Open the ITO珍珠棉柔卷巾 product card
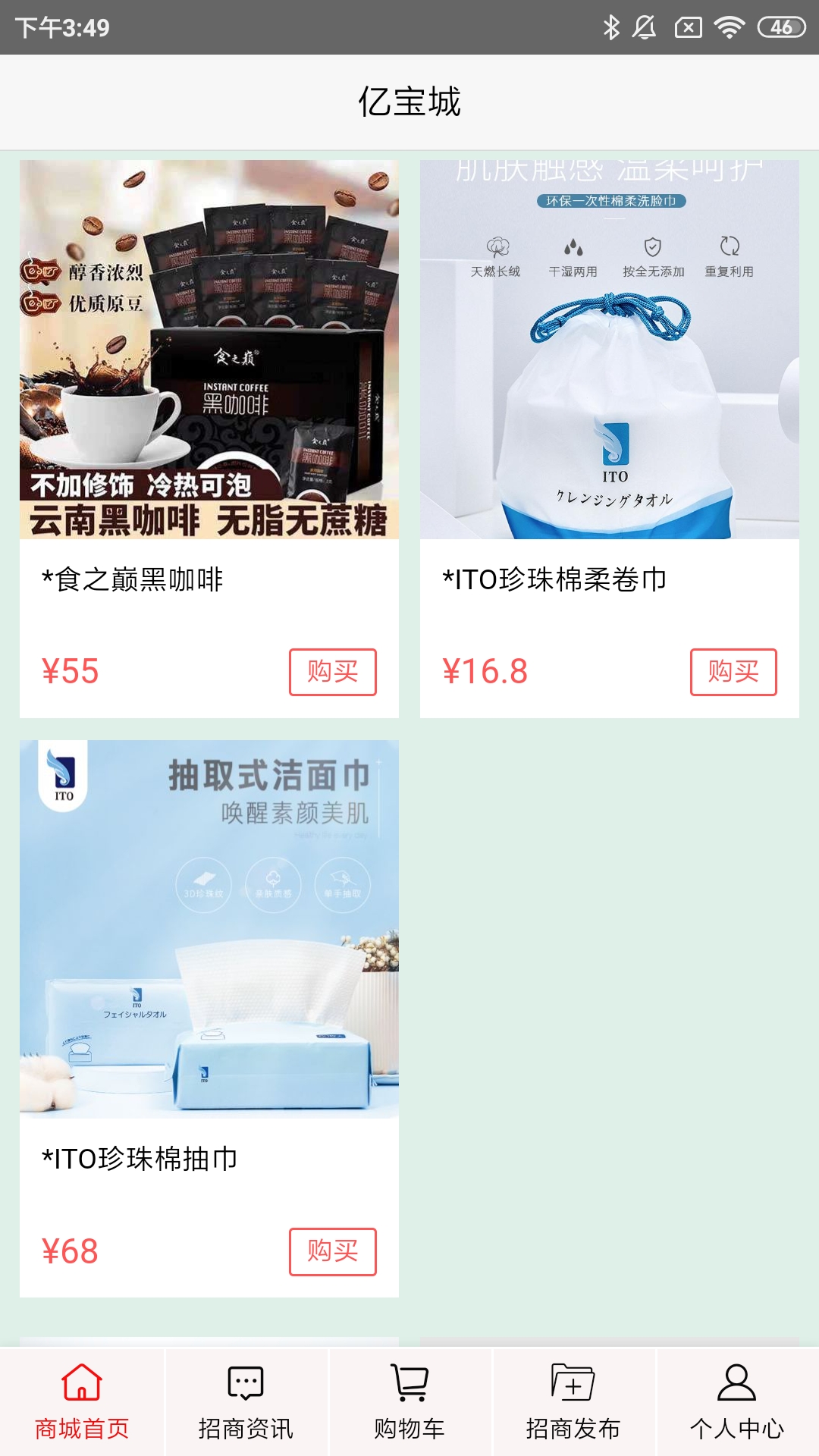The height and width of the screenshot is (1456, 819). [x=609, y=350]
